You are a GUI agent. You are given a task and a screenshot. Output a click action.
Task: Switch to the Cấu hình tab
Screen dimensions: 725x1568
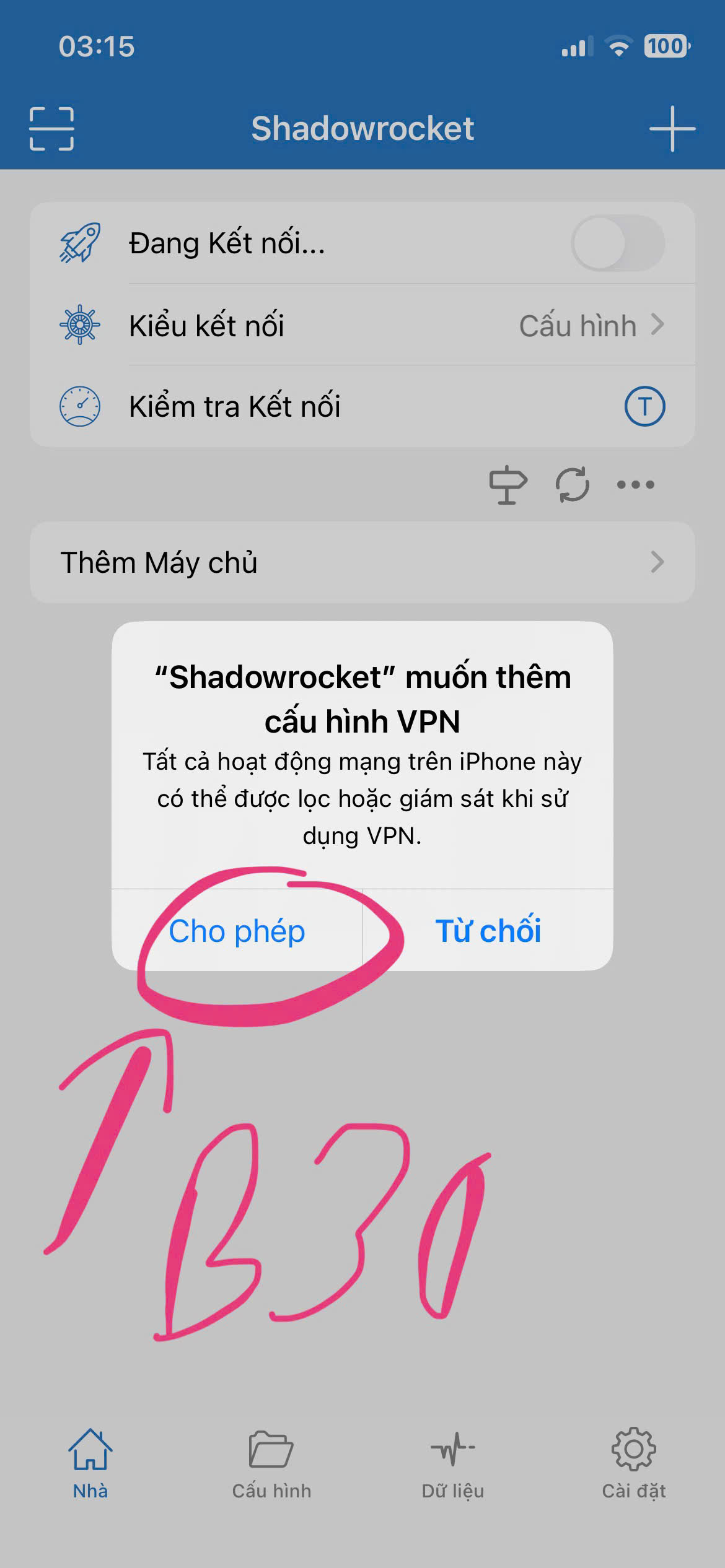(x=271, y=1464)
